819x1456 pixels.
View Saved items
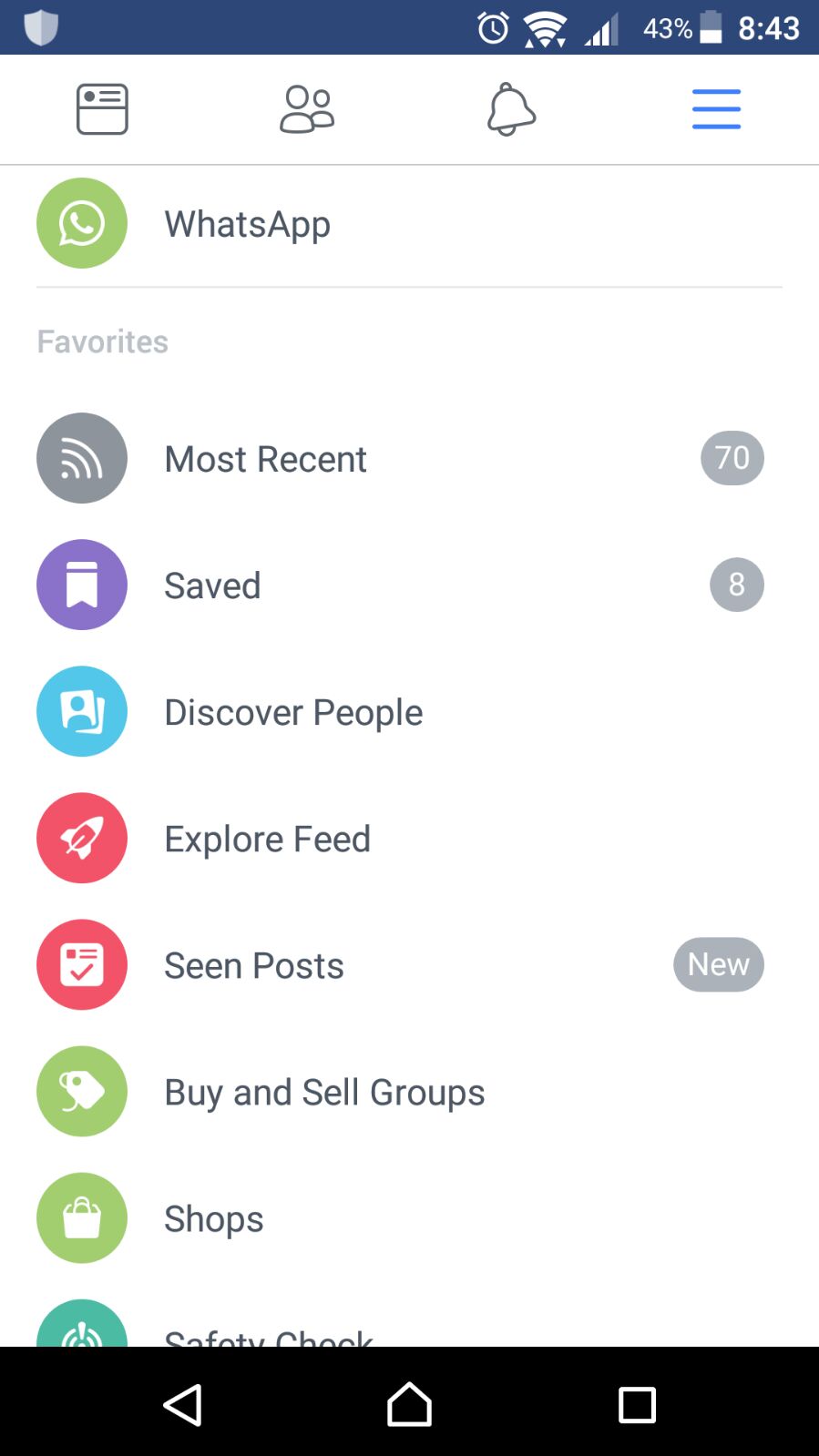point(409,585)
